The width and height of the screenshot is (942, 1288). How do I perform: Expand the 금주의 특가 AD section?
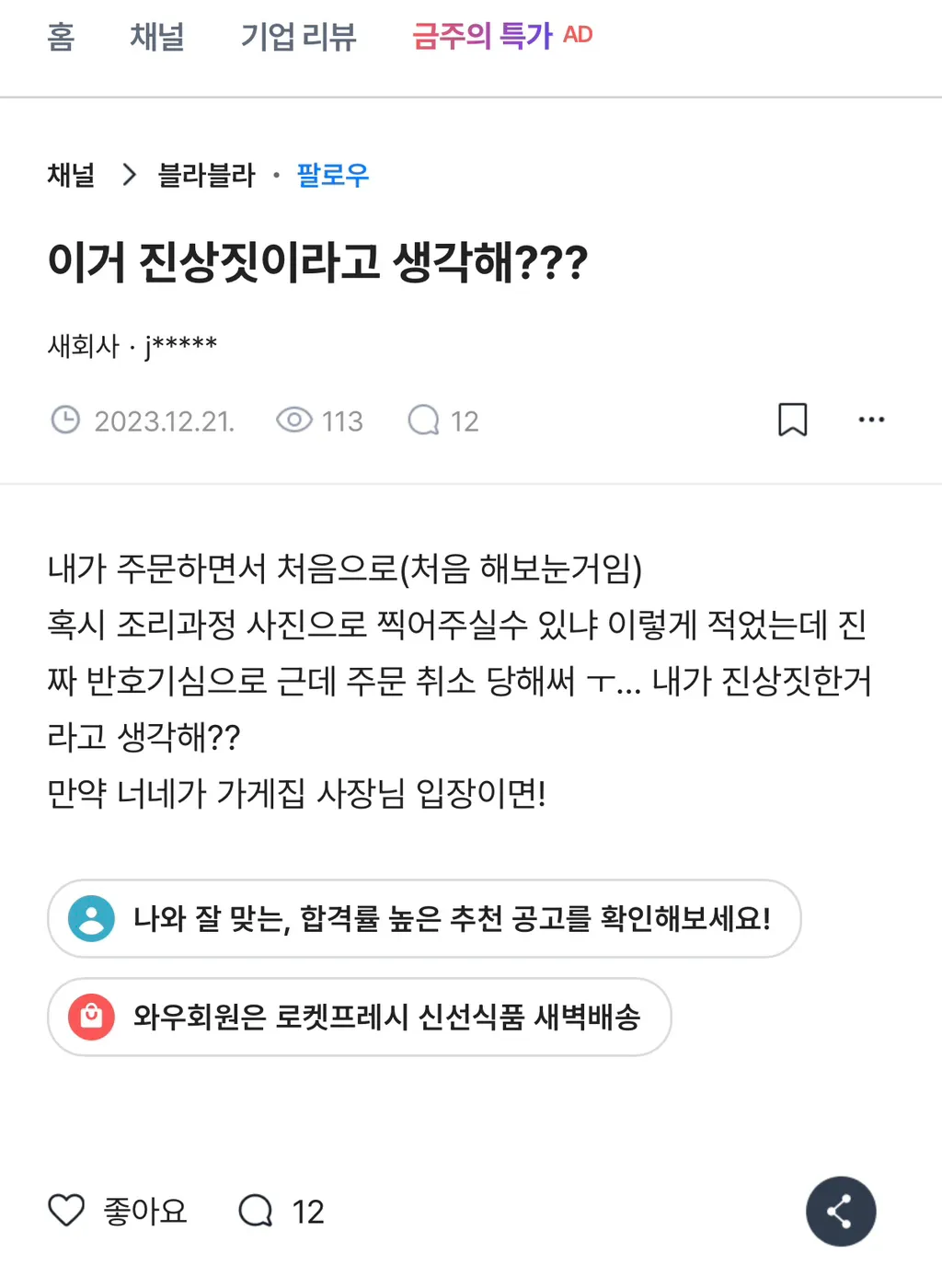point(501,38)
